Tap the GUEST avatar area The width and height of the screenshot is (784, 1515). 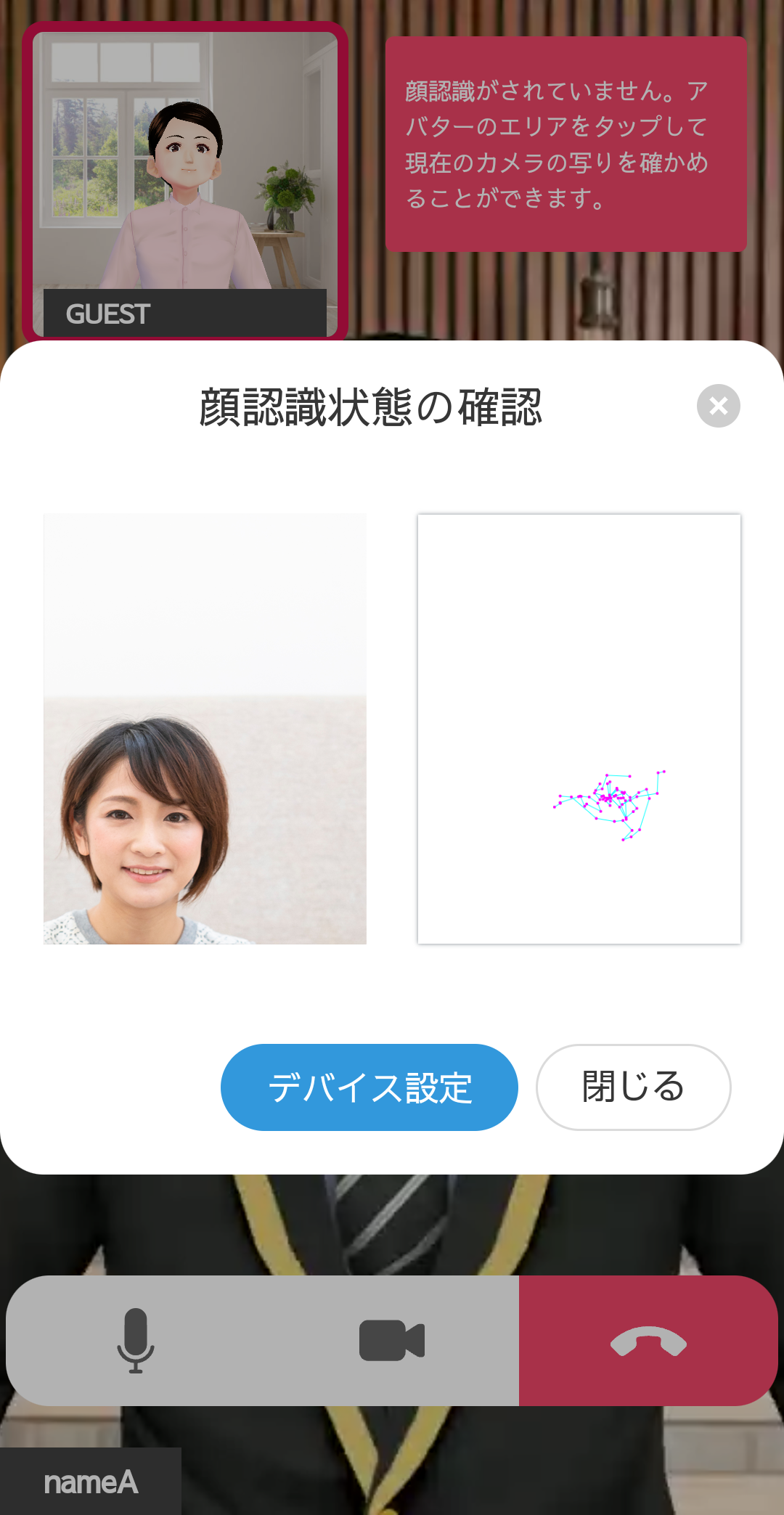[185, 167]
